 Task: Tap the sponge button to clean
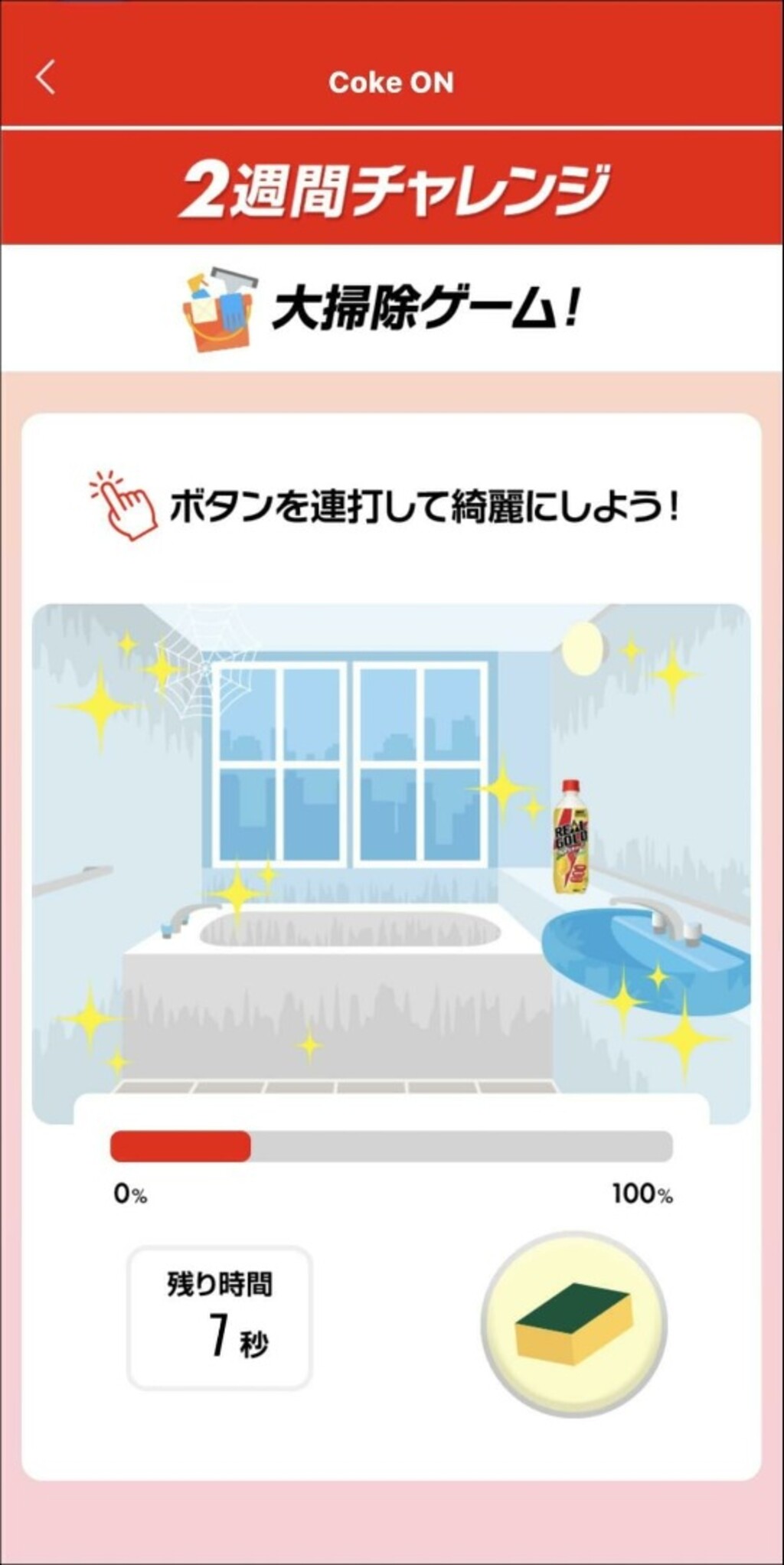click(574, 1324)
